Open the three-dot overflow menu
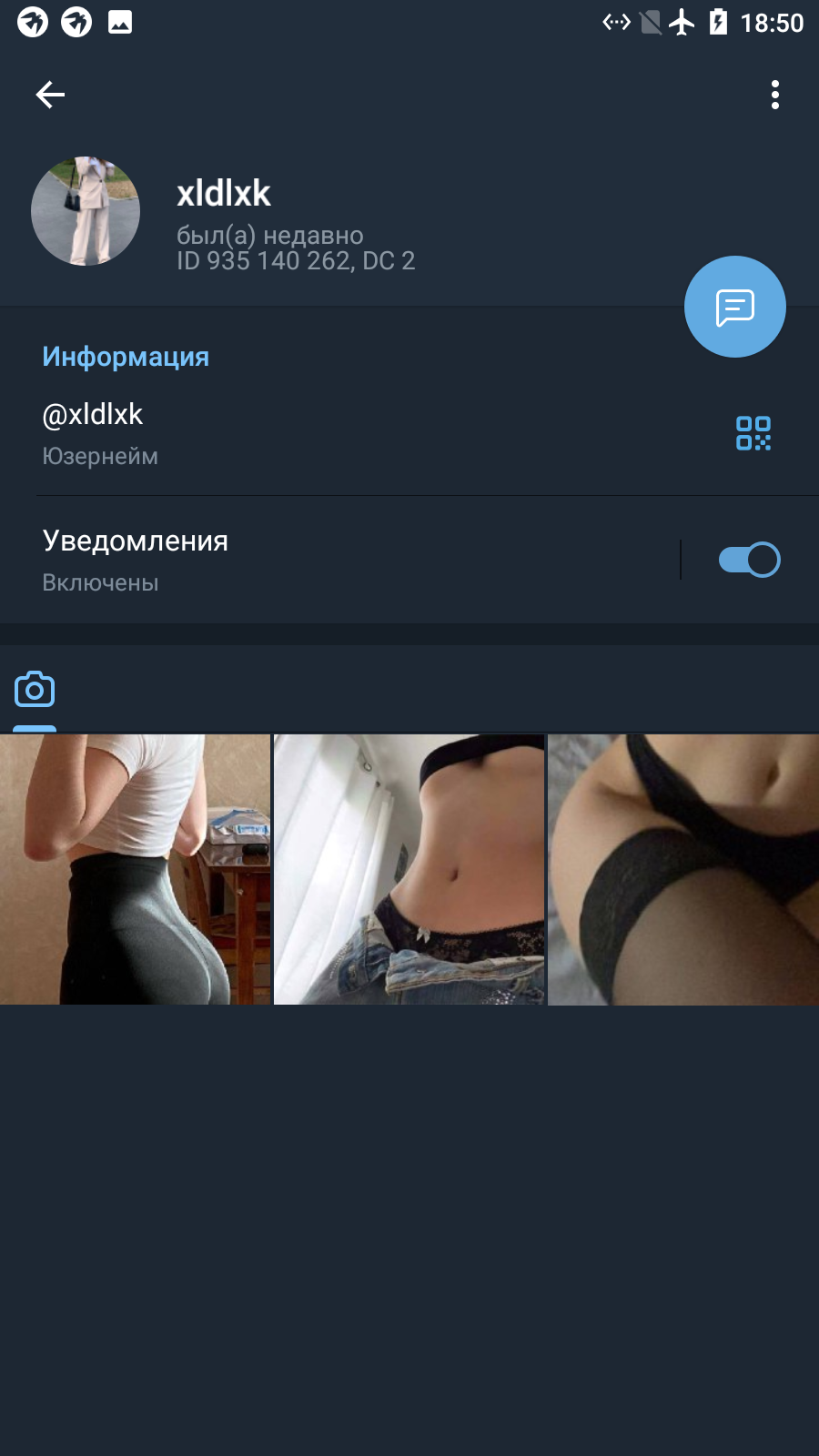Image resolution: width=819 pixels, height=1456 pixels. [x=775, y=95]
